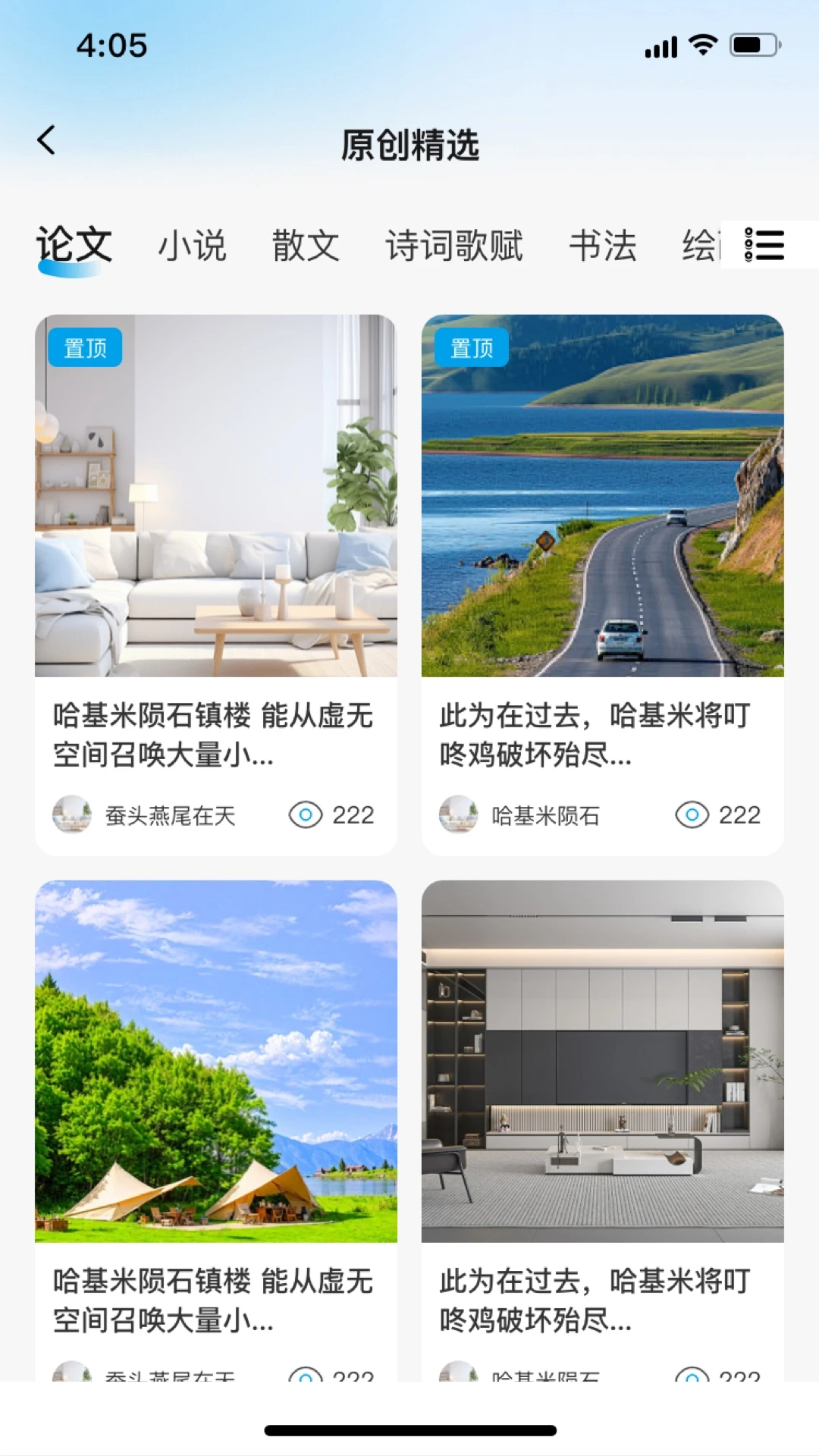
Task: Open the 绘画 tab on the right
Action: [705, 244]
